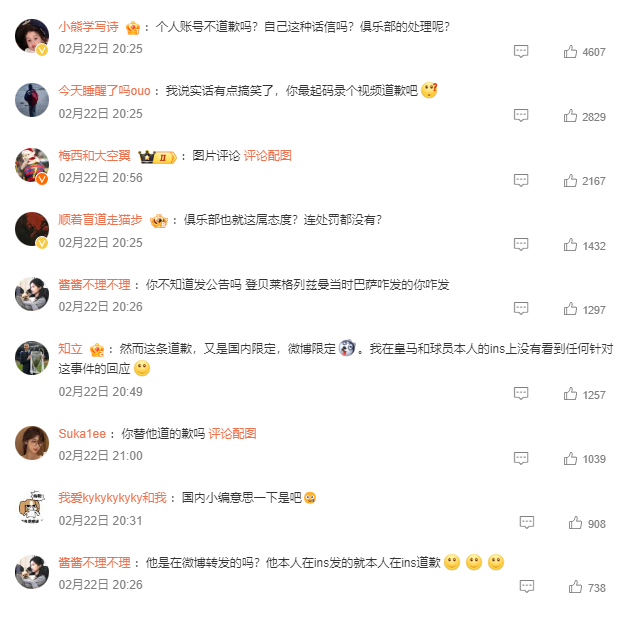Like 知立's comment with 1257 likes

(x=571, y=394)
